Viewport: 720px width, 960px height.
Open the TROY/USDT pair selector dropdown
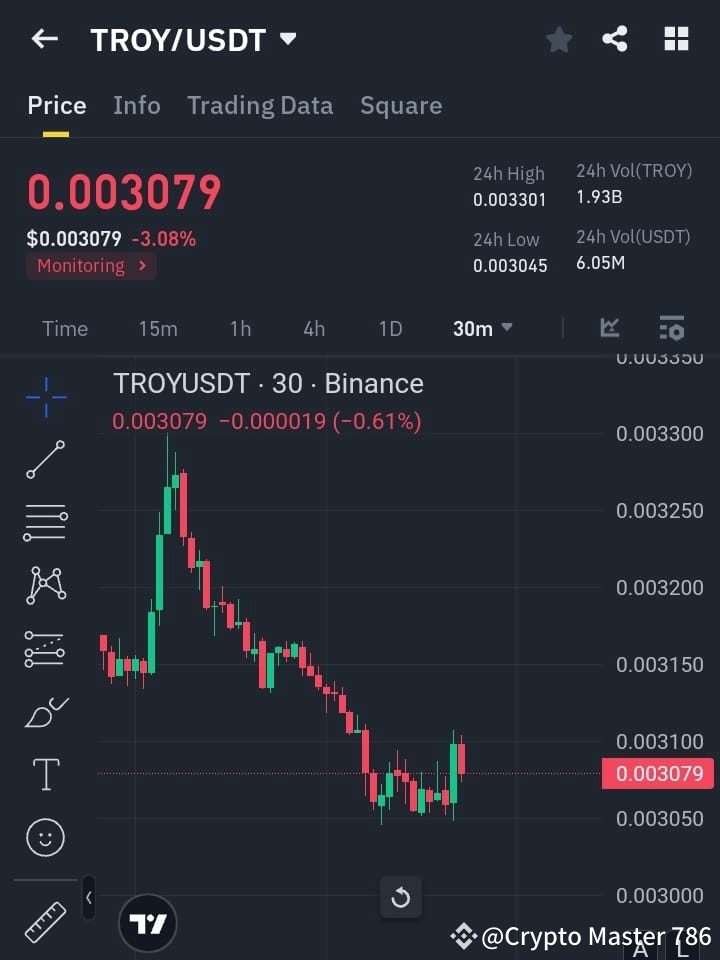[287, 39]
